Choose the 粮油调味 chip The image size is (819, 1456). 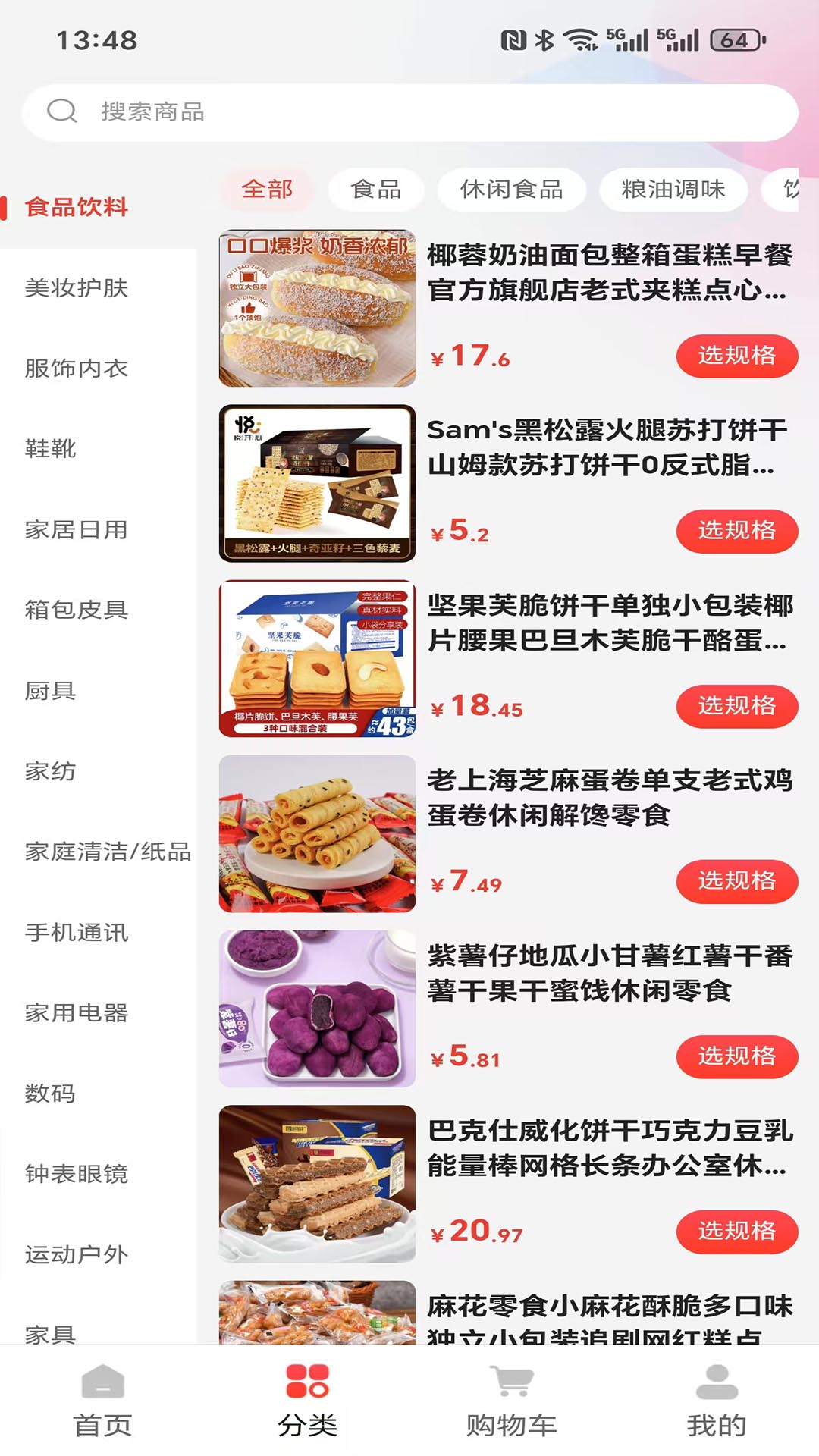673,189
